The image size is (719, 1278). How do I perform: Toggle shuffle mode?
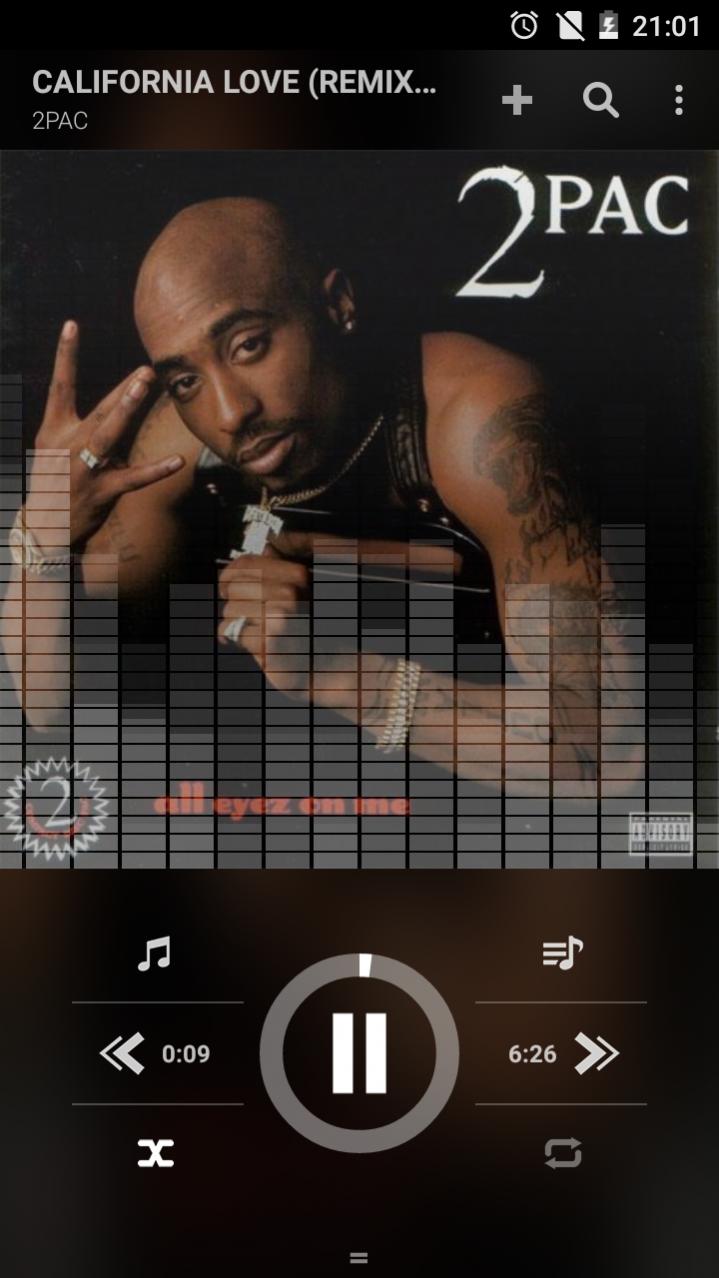[x=156, y=1154]
